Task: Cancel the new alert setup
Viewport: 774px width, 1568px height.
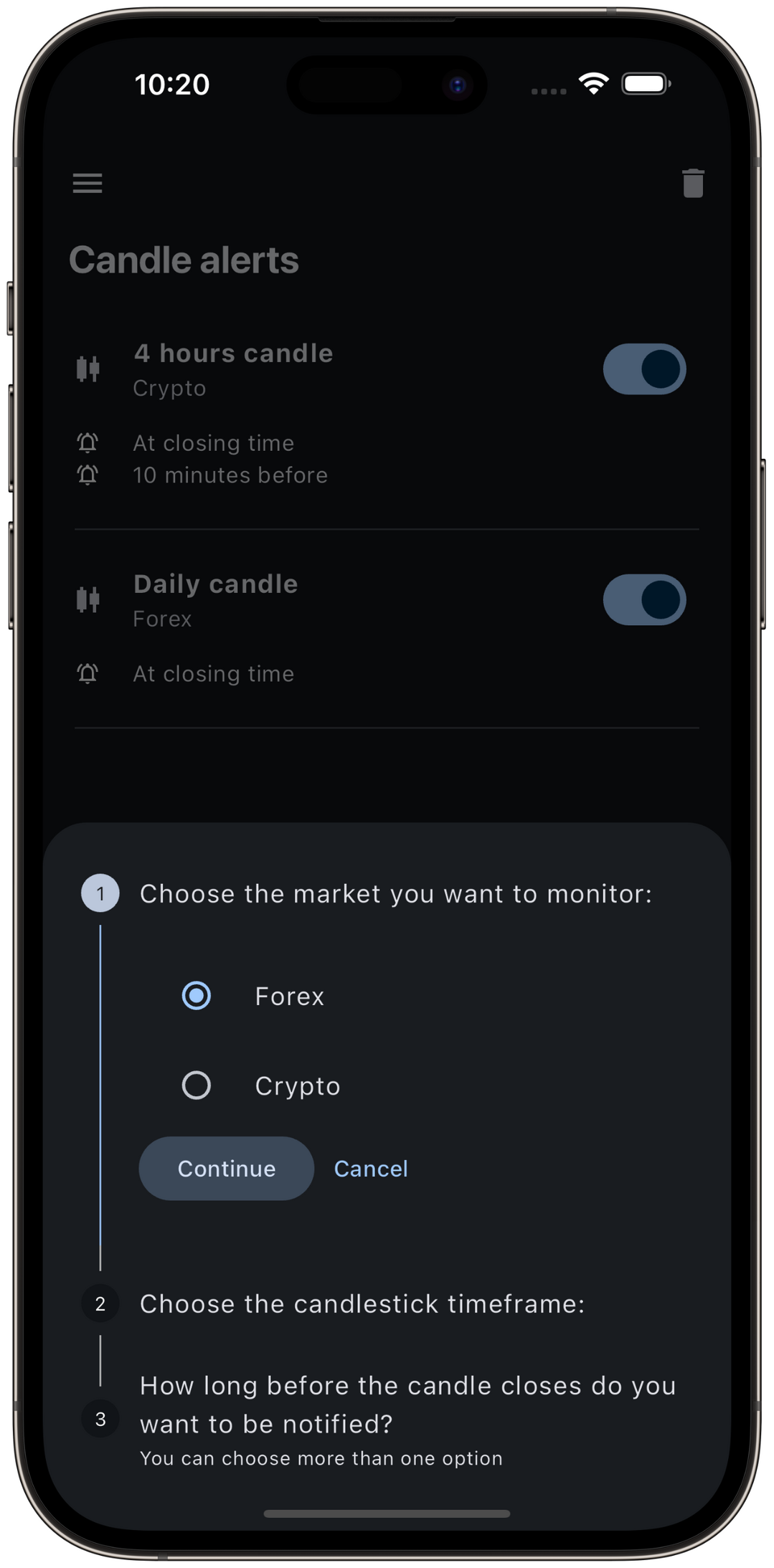Action: tap(371, 1169)
